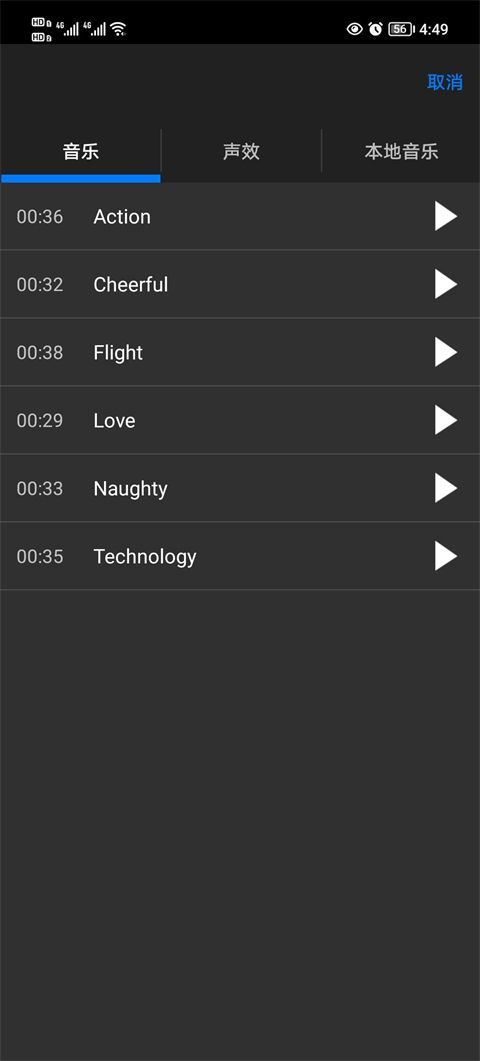This screenshot has width=480, height=1061.
Task: Start playback of the Naughty track
Action: 445,488
